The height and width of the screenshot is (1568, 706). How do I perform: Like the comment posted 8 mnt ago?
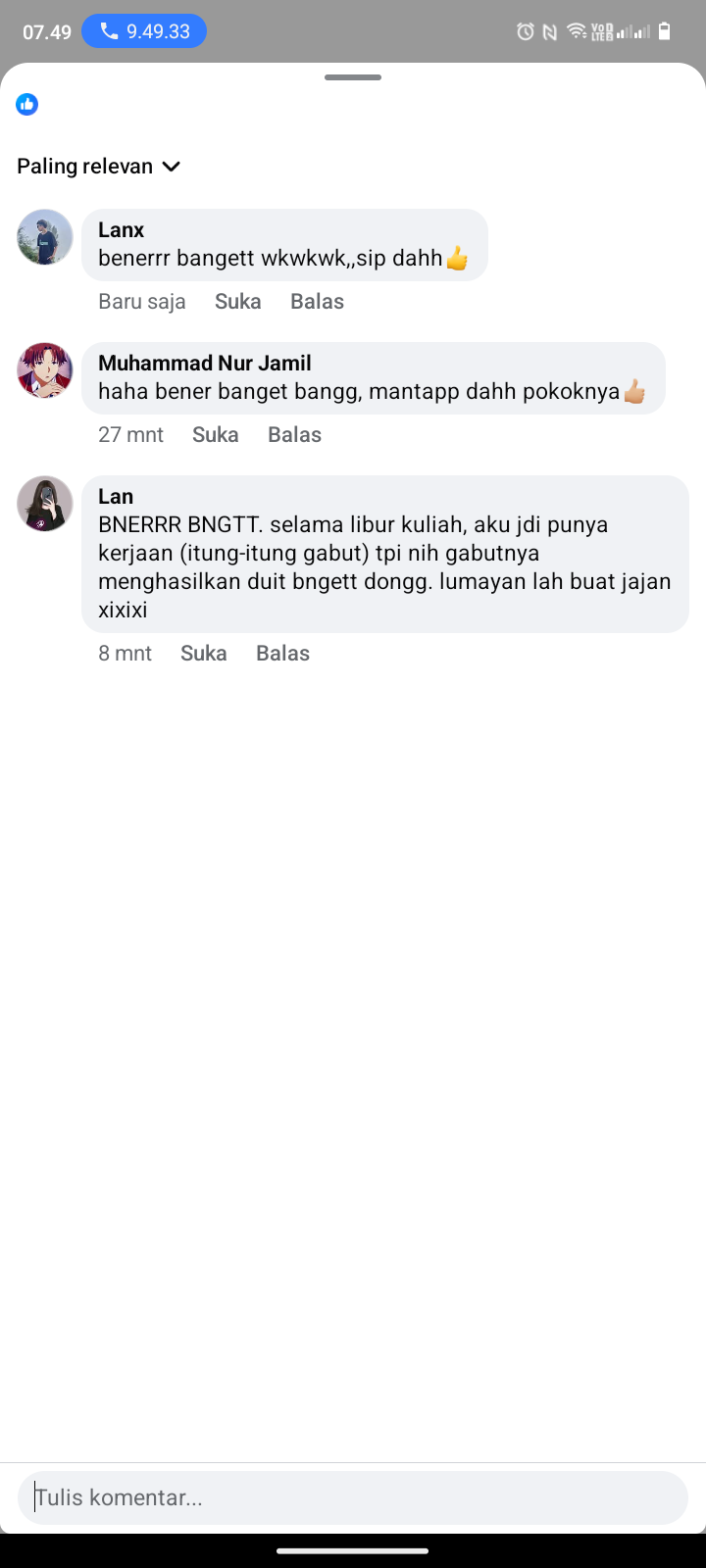[204, 654]
